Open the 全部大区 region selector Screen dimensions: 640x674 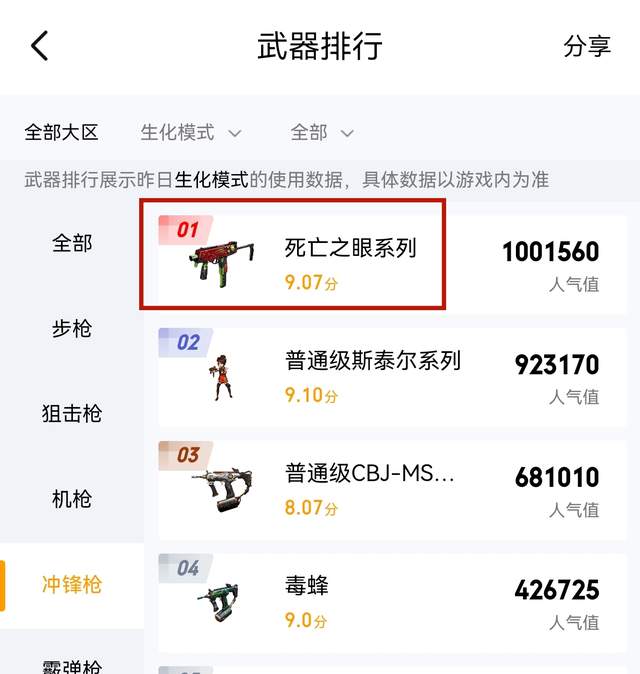point(61,132)
